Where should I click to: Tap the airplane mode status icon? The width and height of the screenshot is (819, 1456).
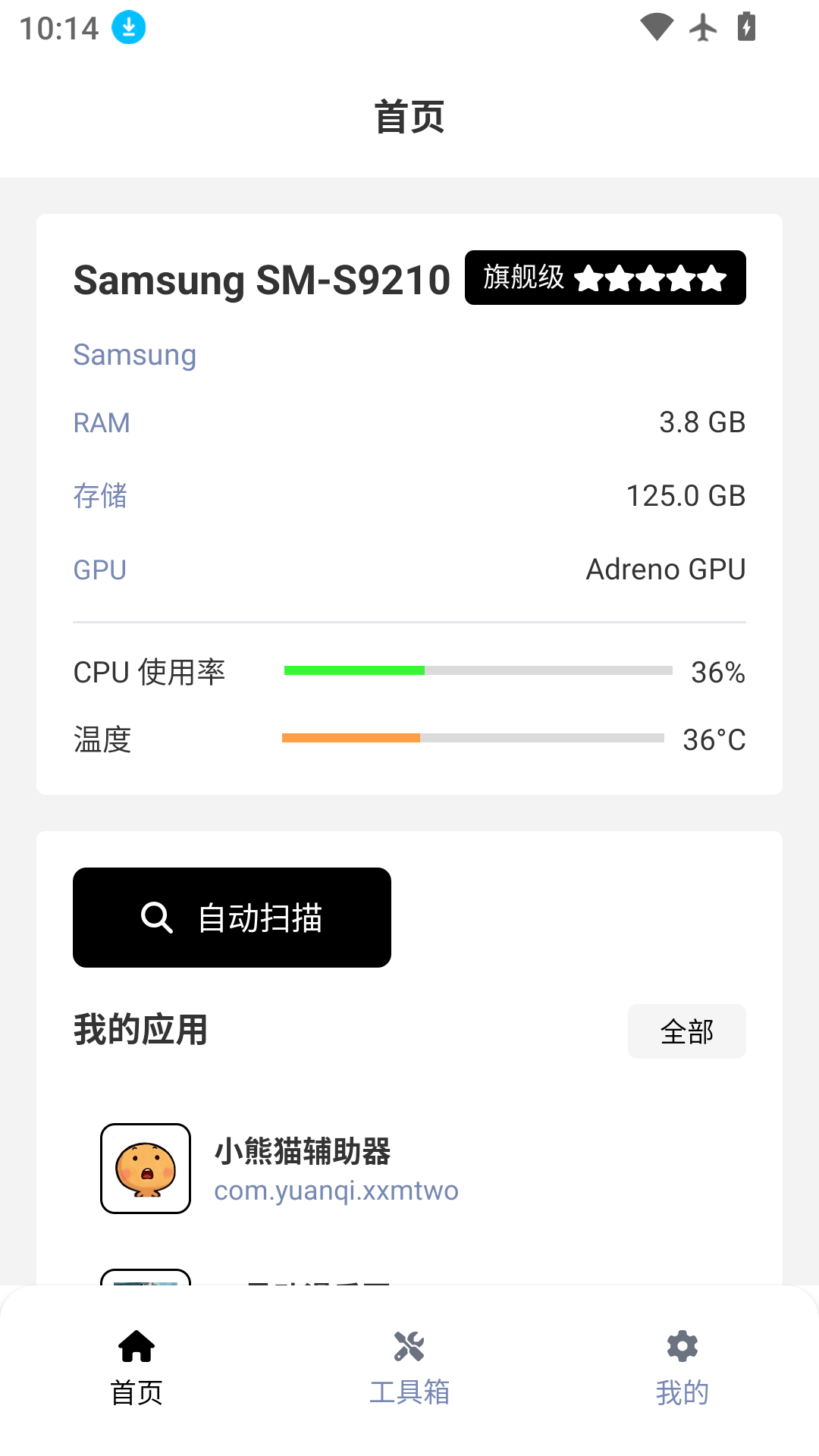pyautogui.click(x=704, y=27)
